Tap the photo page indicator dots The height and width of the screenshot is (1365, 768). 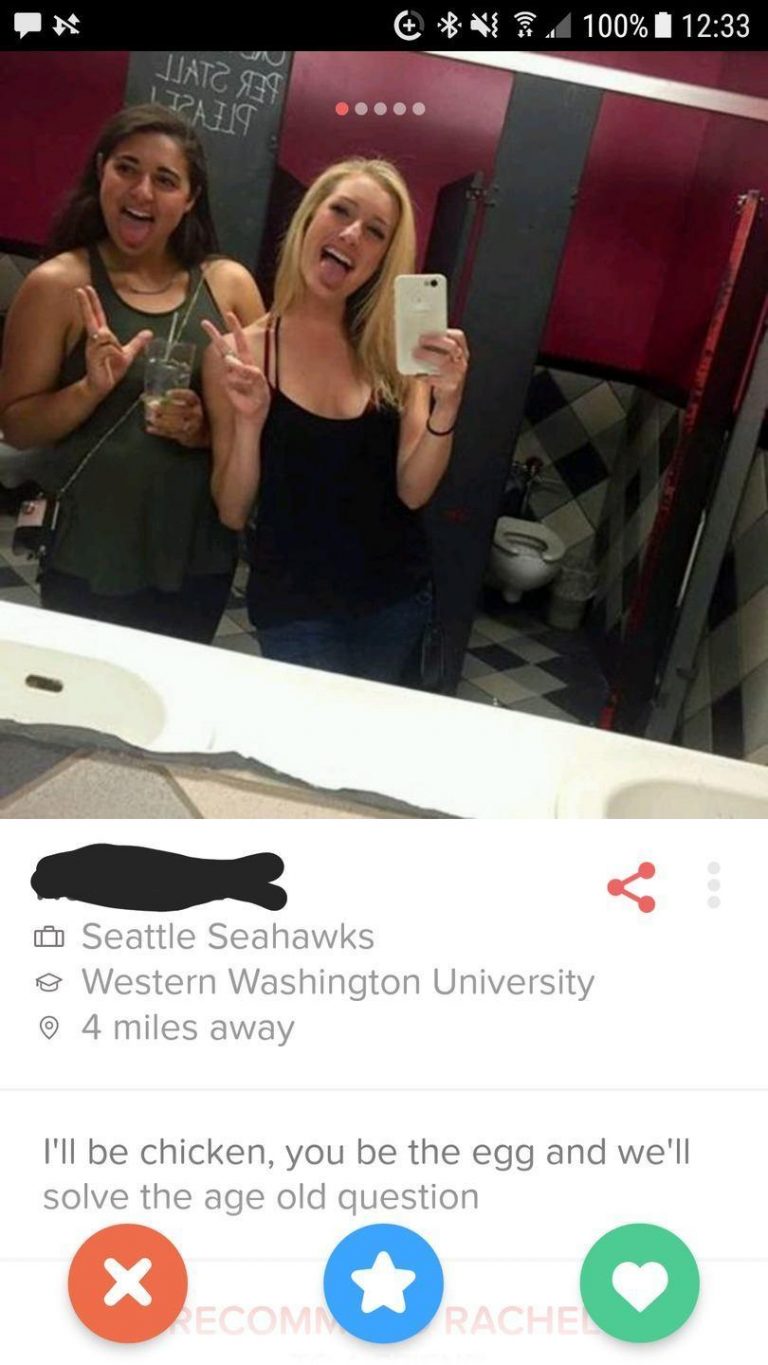click(381, 108)
